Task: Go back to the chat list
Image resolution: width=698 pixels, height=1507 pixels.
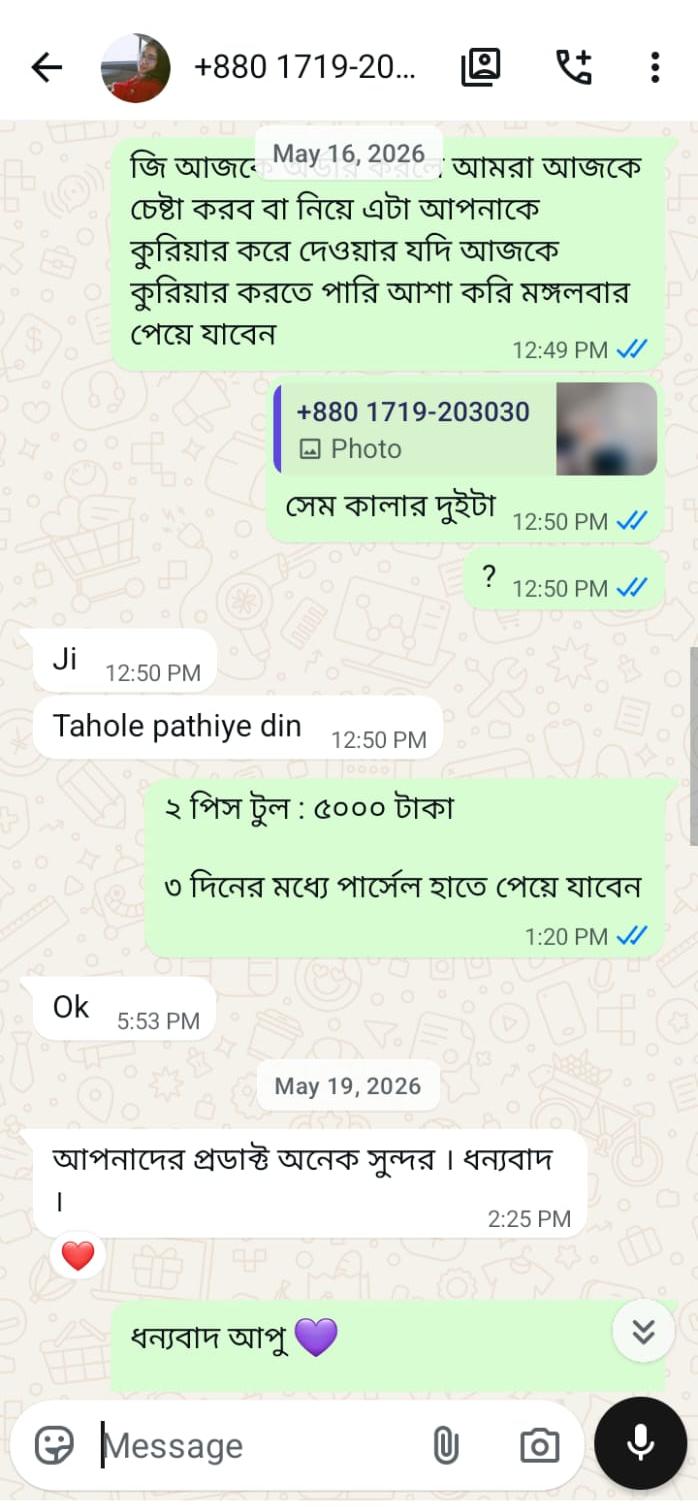Action: [46, 67]
